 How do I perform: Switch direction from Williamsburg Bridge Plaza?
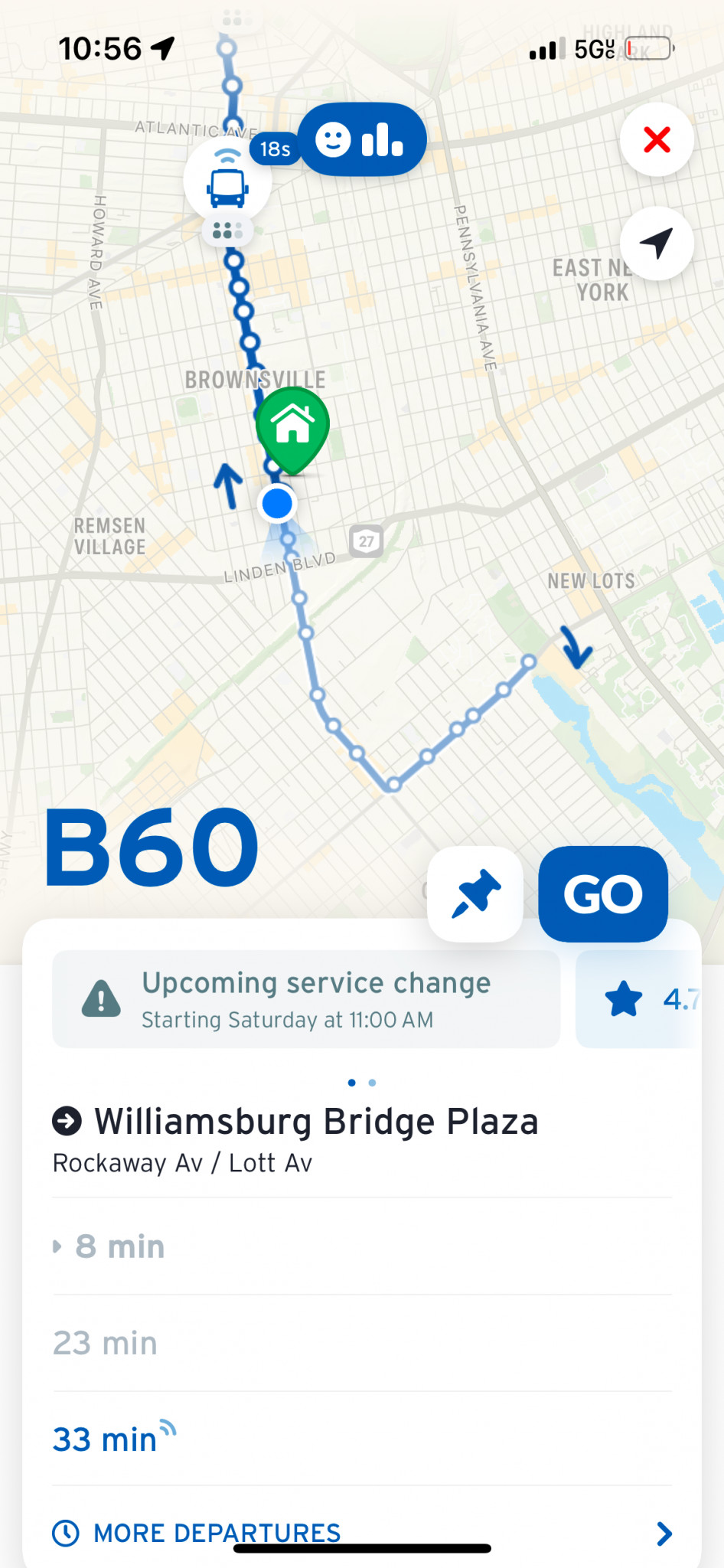tap(67, 1121)
